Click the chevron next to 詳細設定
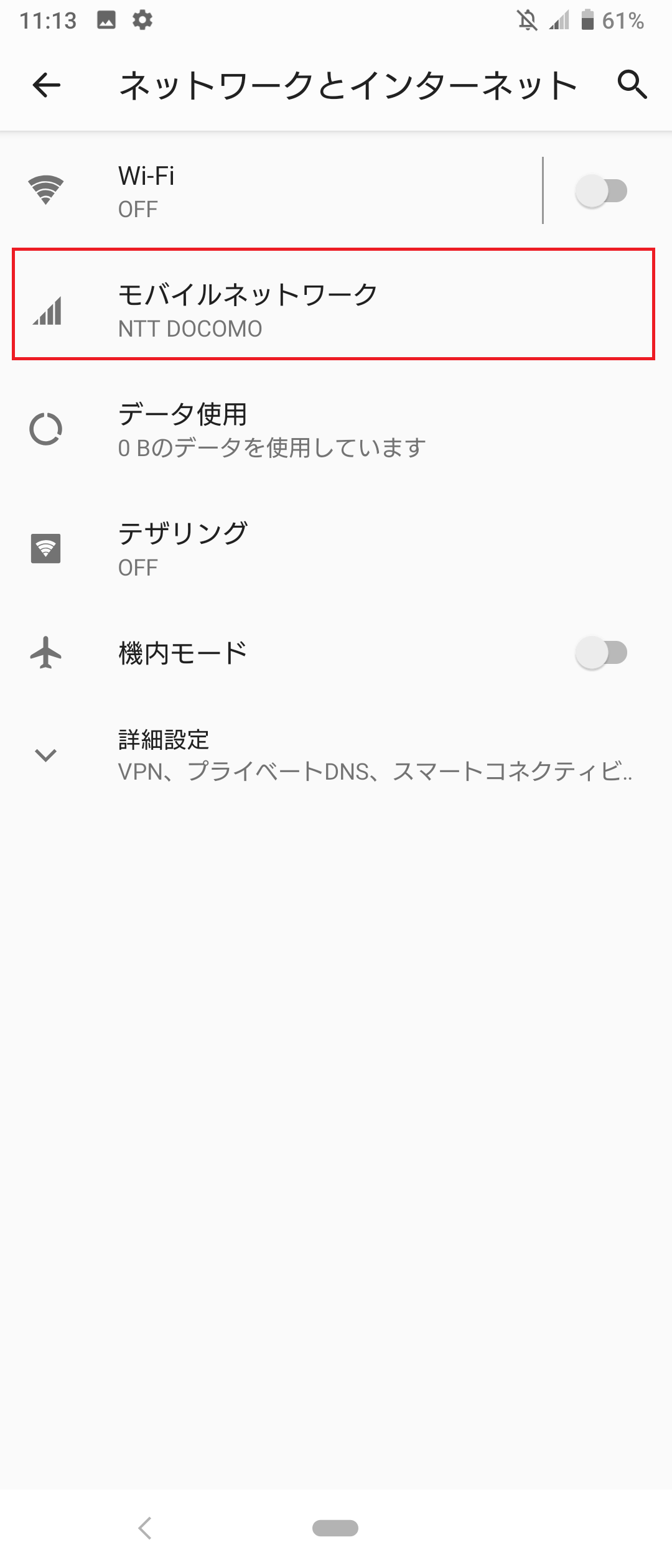 (x=45, y=756)
